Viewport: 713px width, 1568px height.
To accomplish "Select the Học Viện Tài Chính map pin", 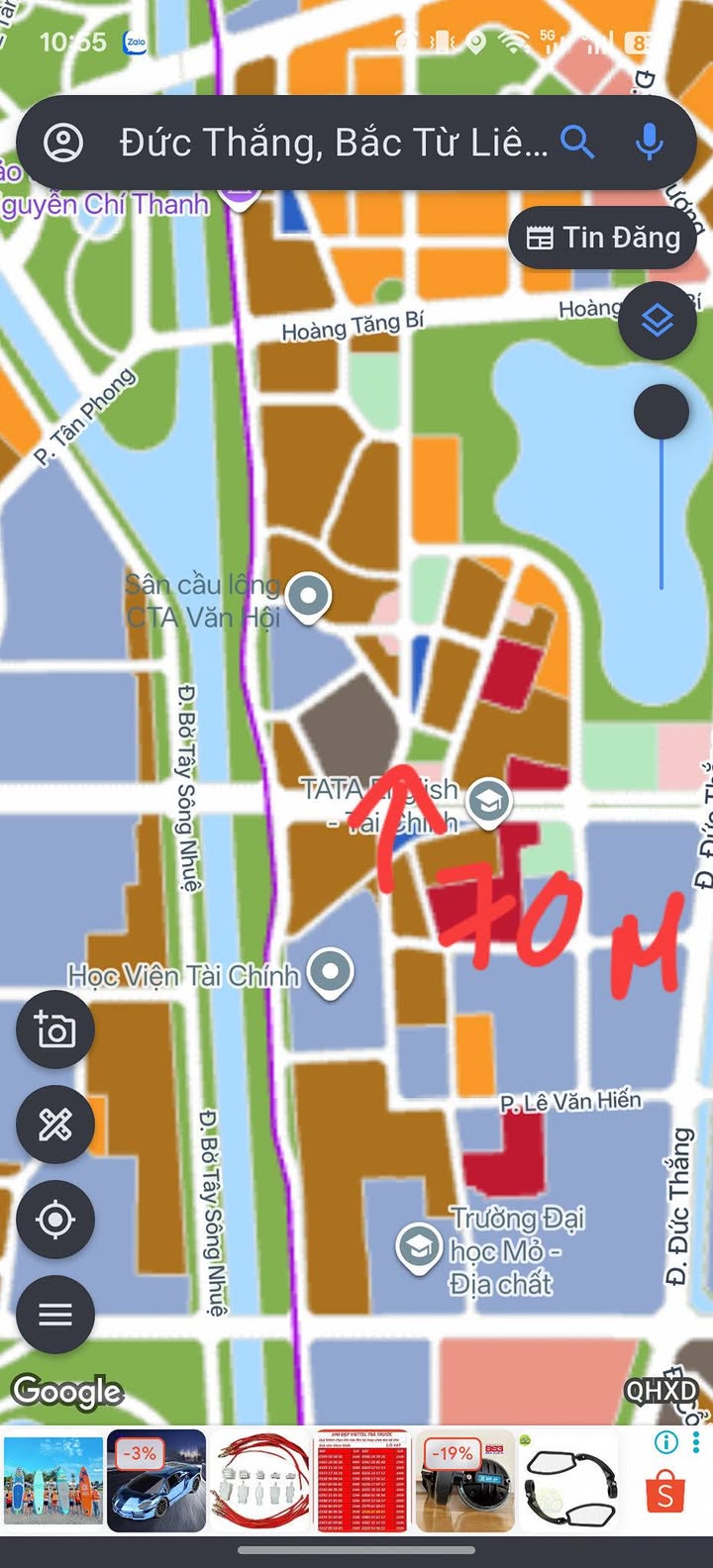I will (331, 971).
